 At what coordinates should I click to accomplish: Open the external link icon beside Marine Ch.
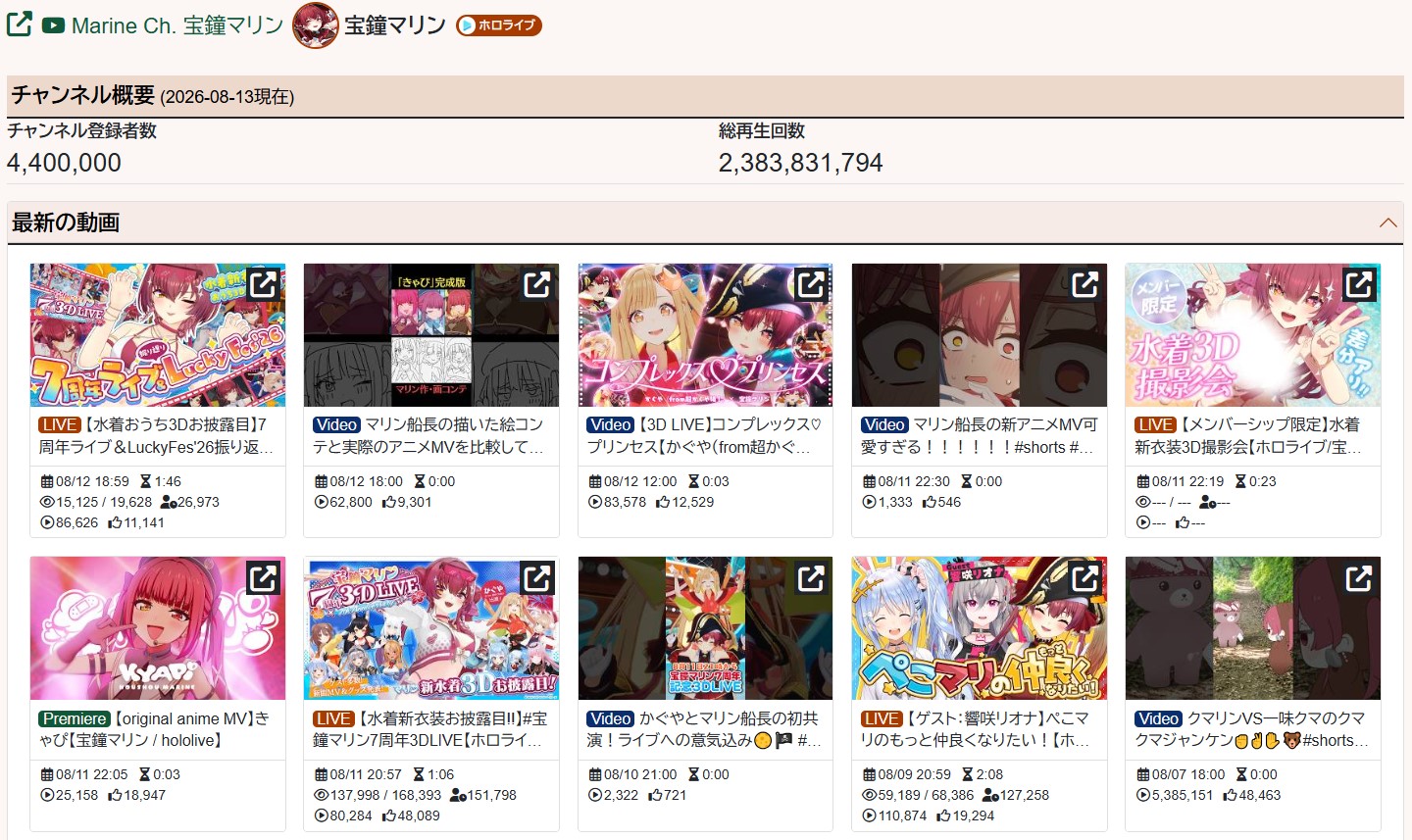point(20,24)
